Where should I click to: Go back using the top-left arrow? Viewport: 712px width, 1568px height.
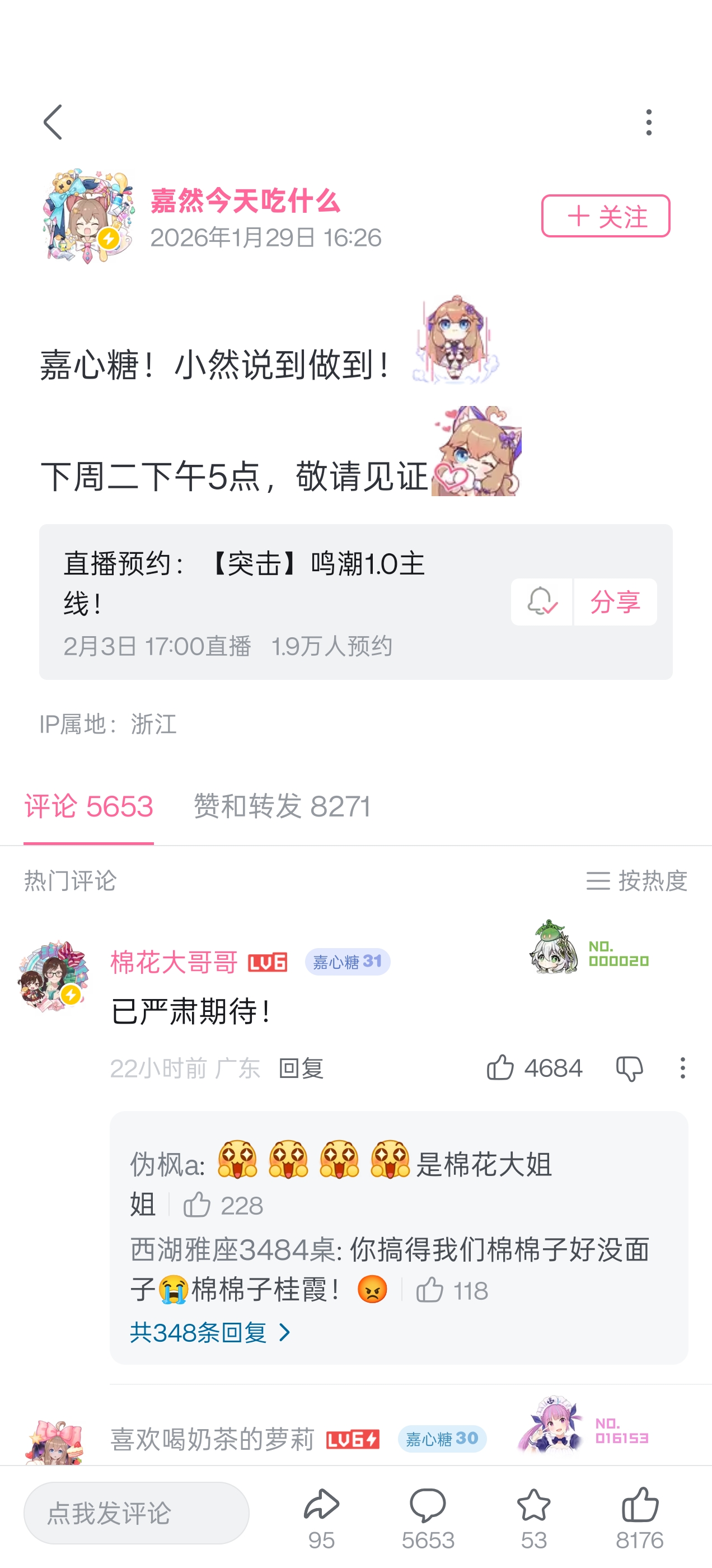[x=53, y=122]
